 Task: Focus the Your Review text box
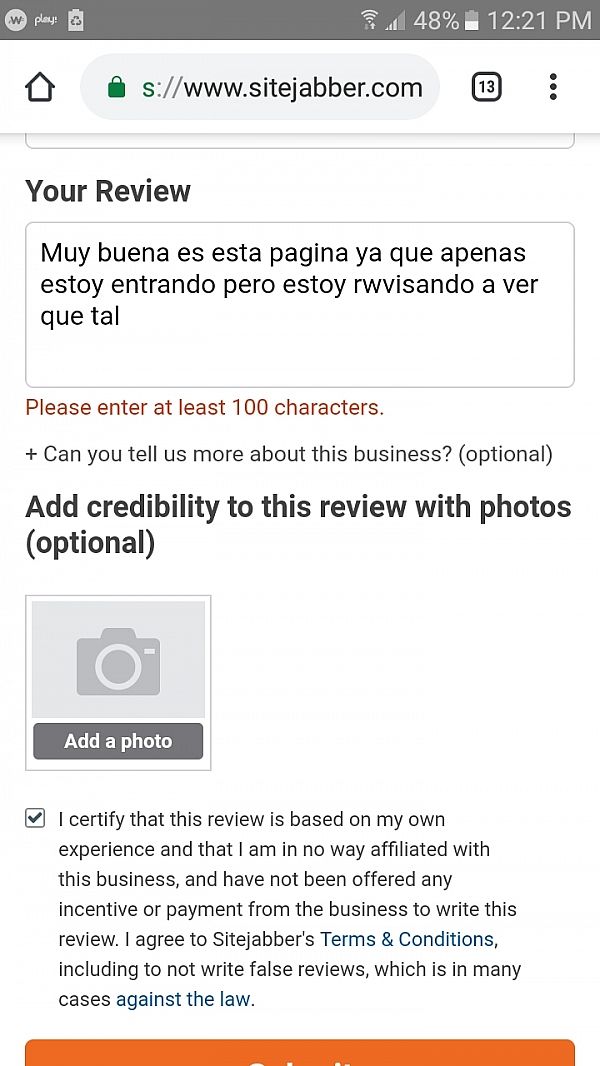pos(299,304)
